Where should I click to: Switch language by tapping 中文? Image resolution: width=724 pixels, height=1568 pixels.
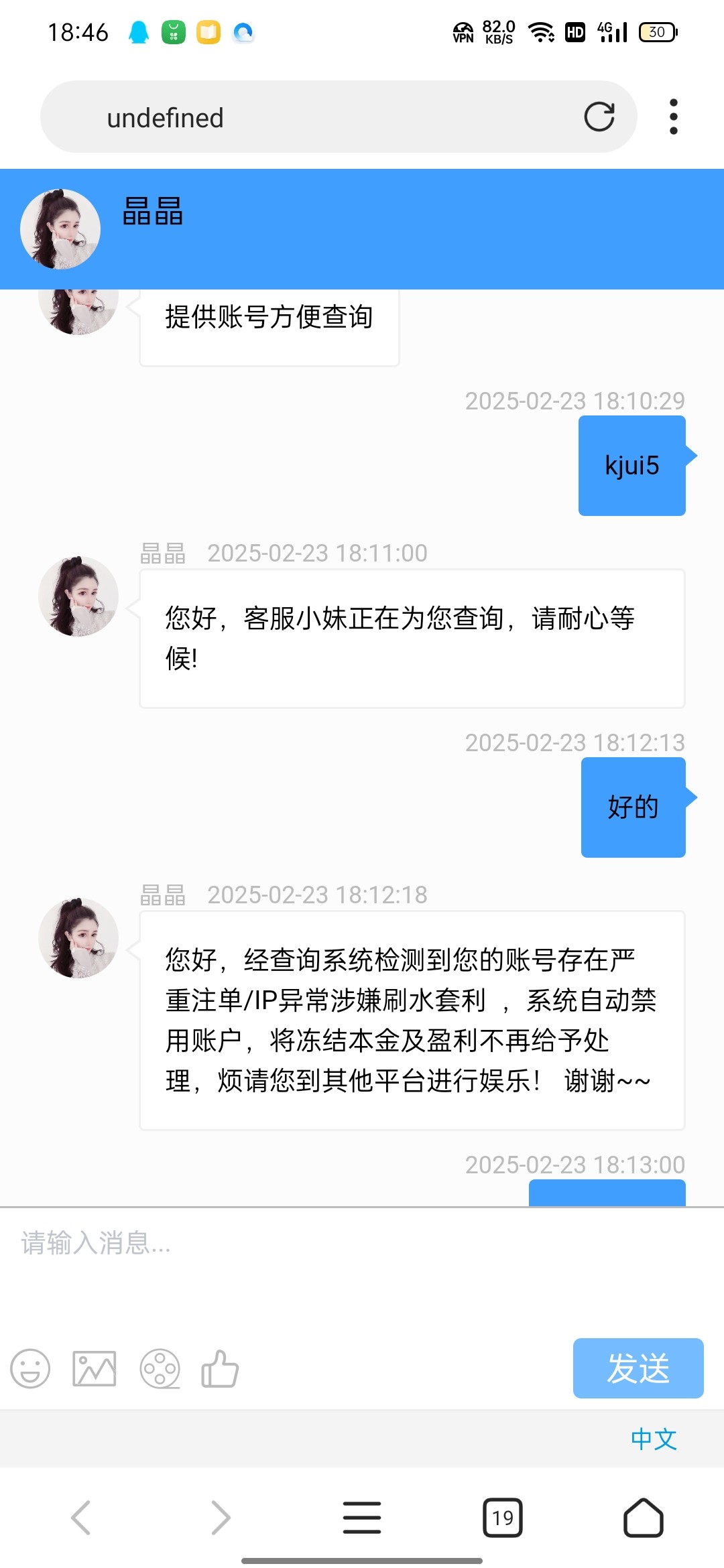click(654, 1438)
